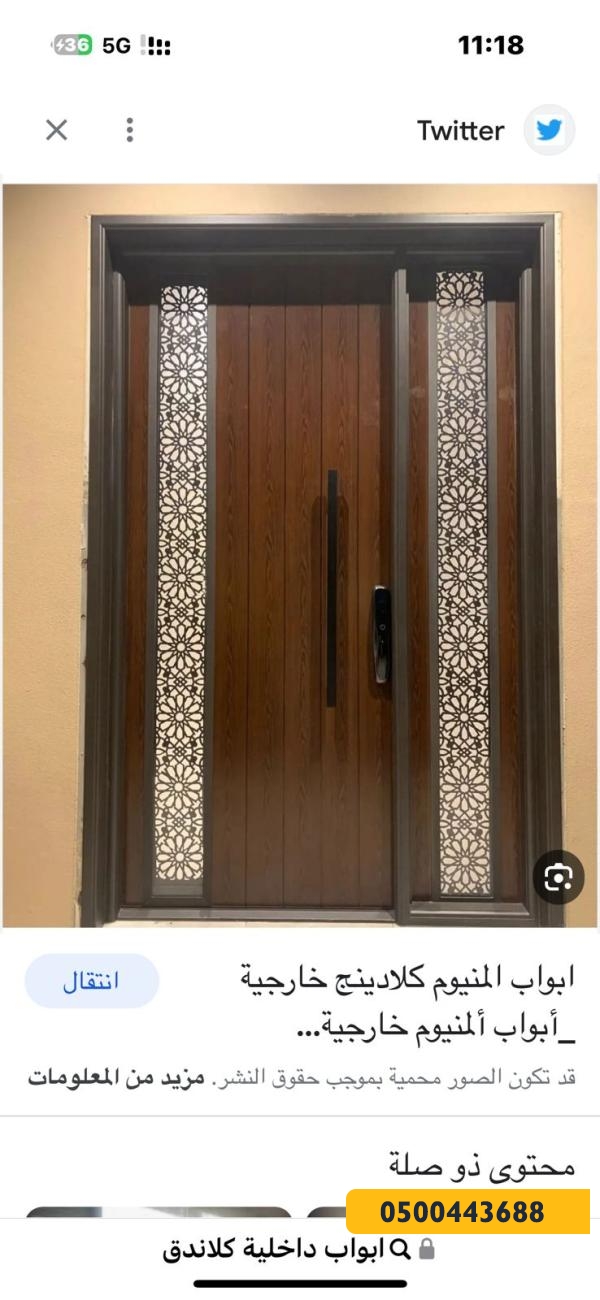Tap the address bar ابواب داخلية كلاندق
The height and width of the screenshot is (1300, 600).
300,1248
